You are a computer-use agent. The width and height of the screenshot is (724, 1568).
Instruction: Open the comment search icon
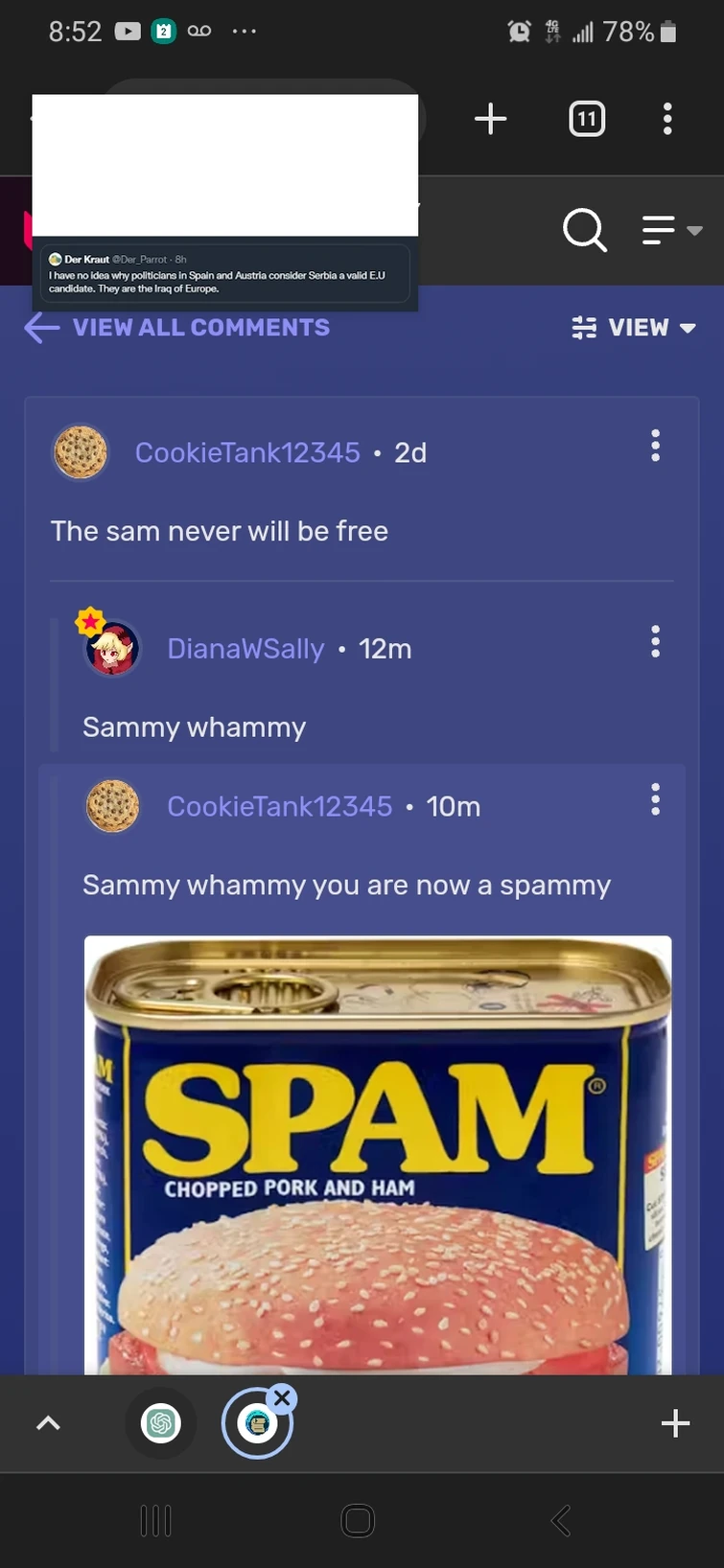click(x=584, y=230)
